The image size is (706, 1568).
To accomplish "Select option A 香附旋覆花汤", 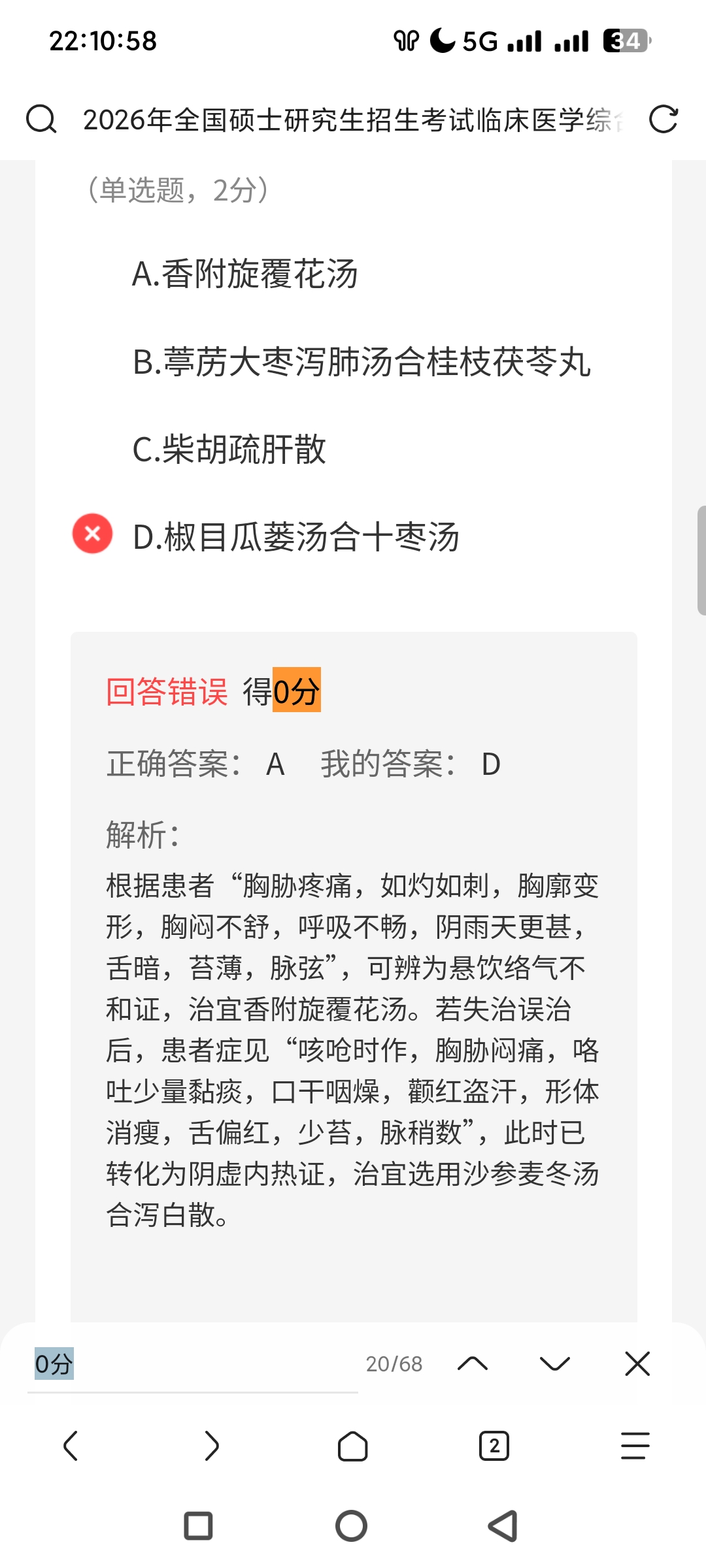I will pyautogui.click(x=245, y=274).
